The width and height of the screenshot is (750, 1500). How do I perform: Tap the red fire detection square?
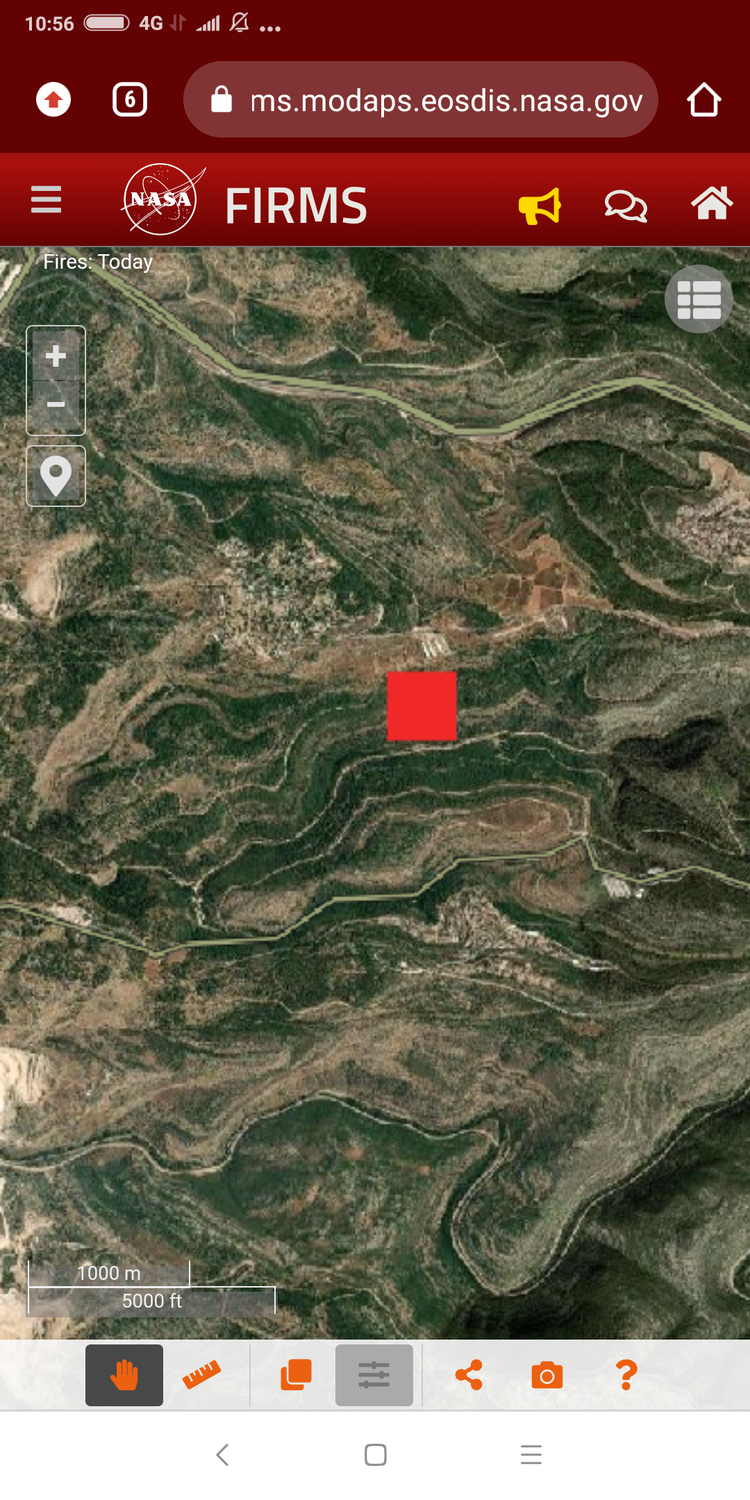pyautogui.click(x=422, y=706)
